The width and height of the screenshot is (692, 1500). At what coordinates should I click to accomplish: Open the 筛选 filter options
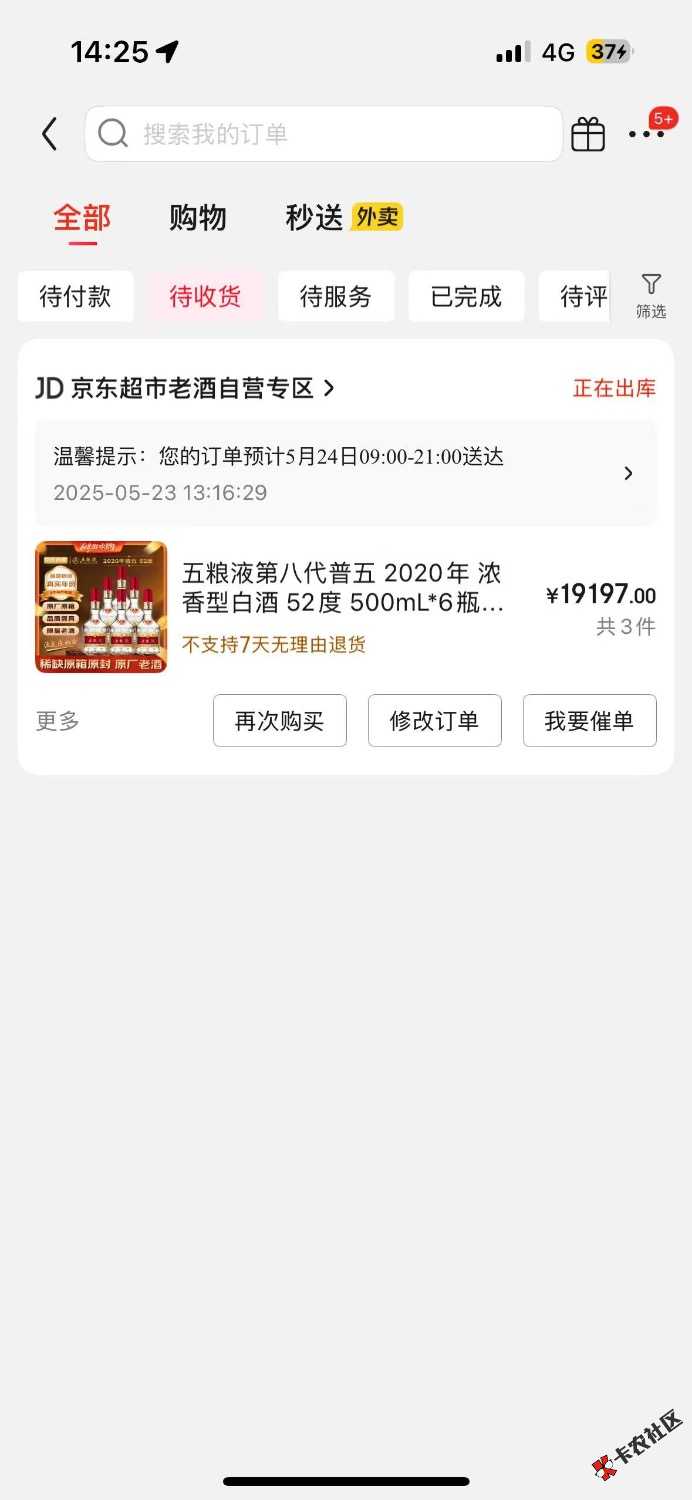(651, 296)
